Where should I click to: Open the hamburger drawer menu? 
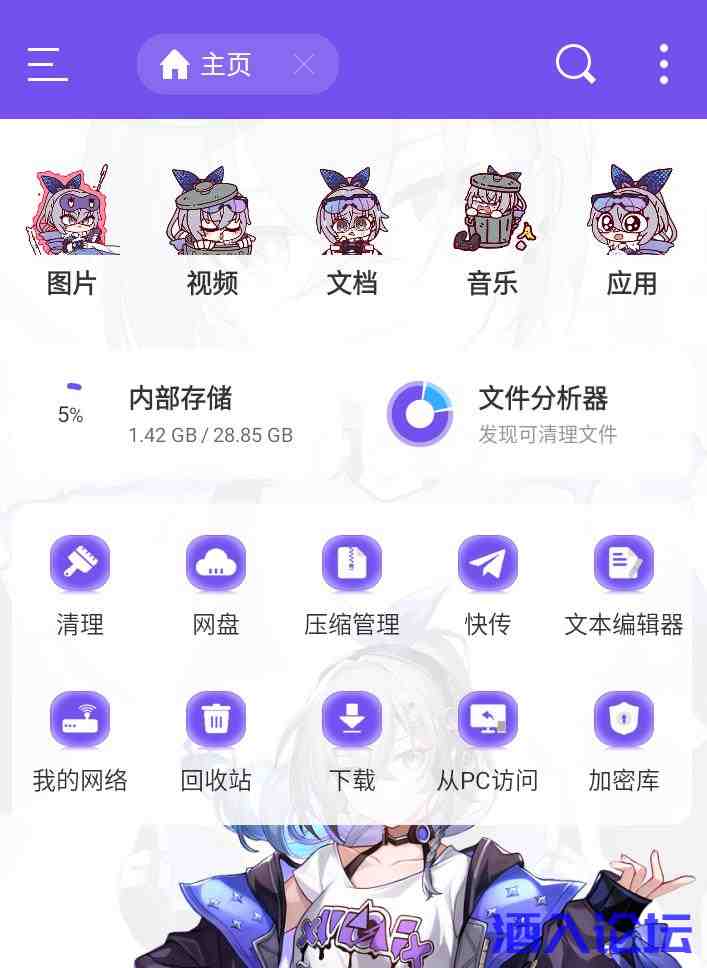(47, 65)
